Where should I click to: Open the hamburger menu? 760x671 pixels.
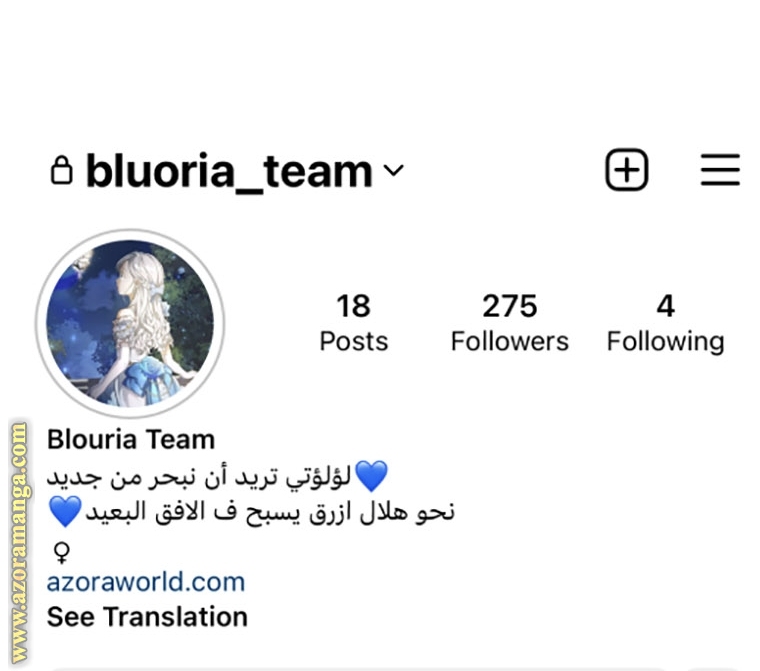(719, 170)
